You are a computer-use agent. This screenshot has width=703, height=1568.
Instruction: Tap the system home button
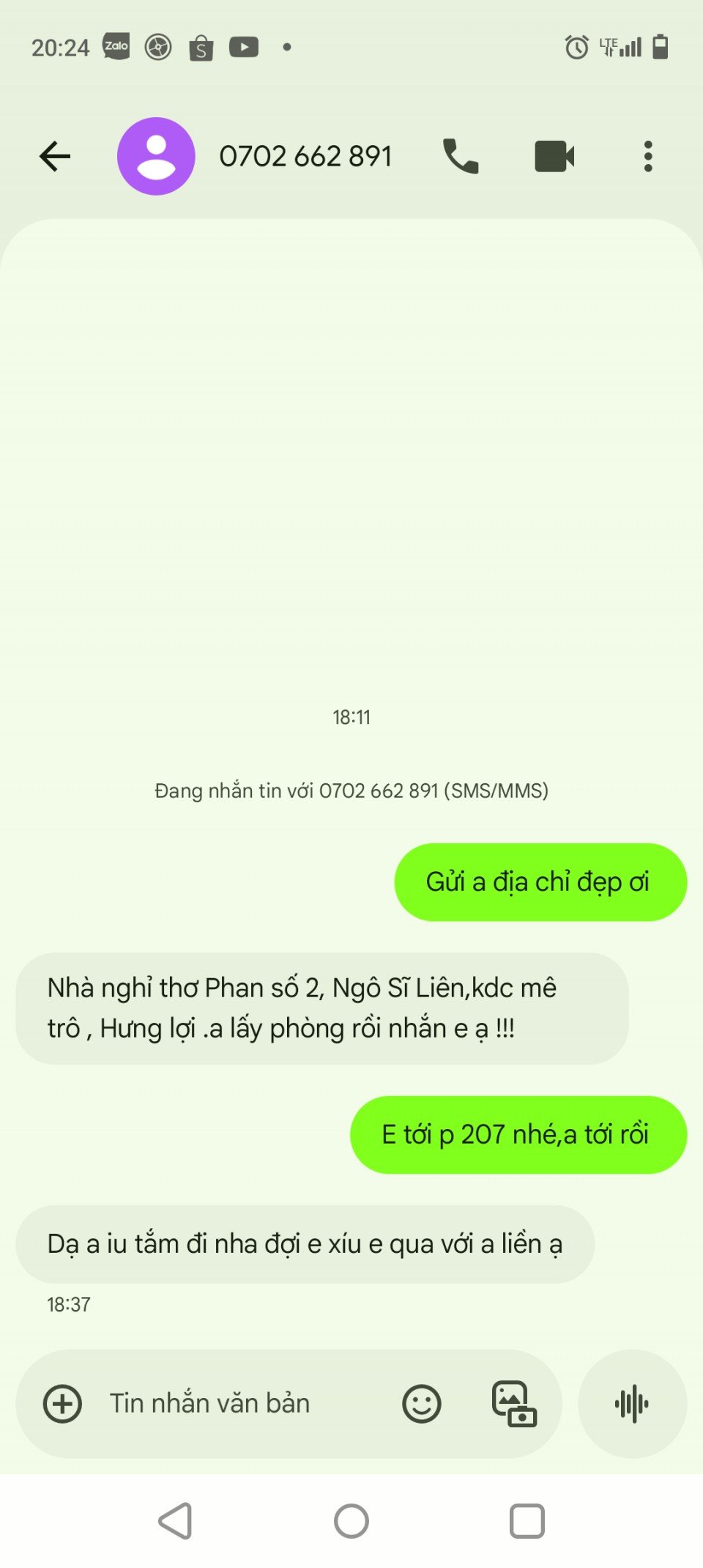coord(351,1521)
